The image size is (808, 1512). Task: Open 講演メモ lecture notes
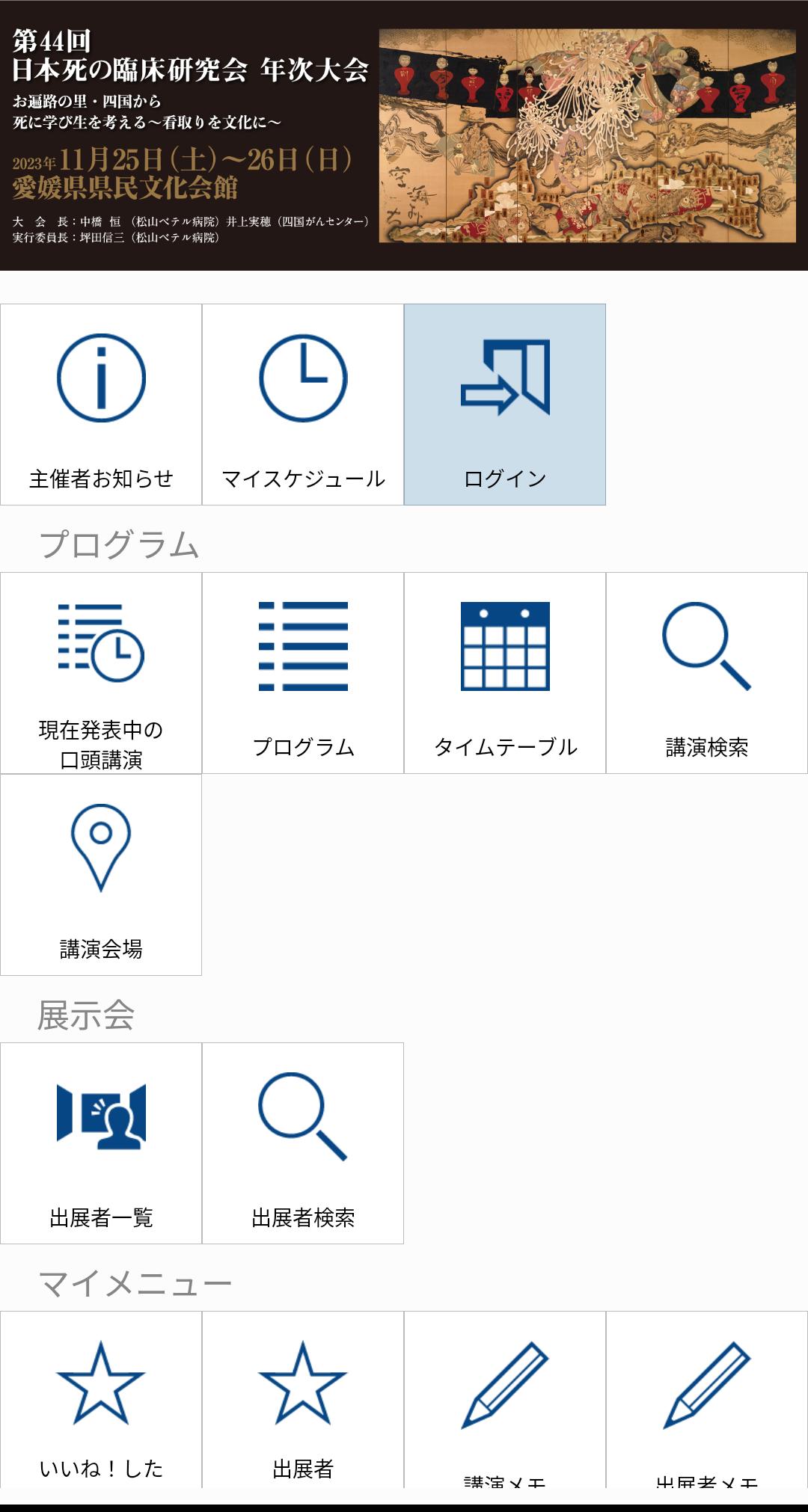click(505, 1400)
